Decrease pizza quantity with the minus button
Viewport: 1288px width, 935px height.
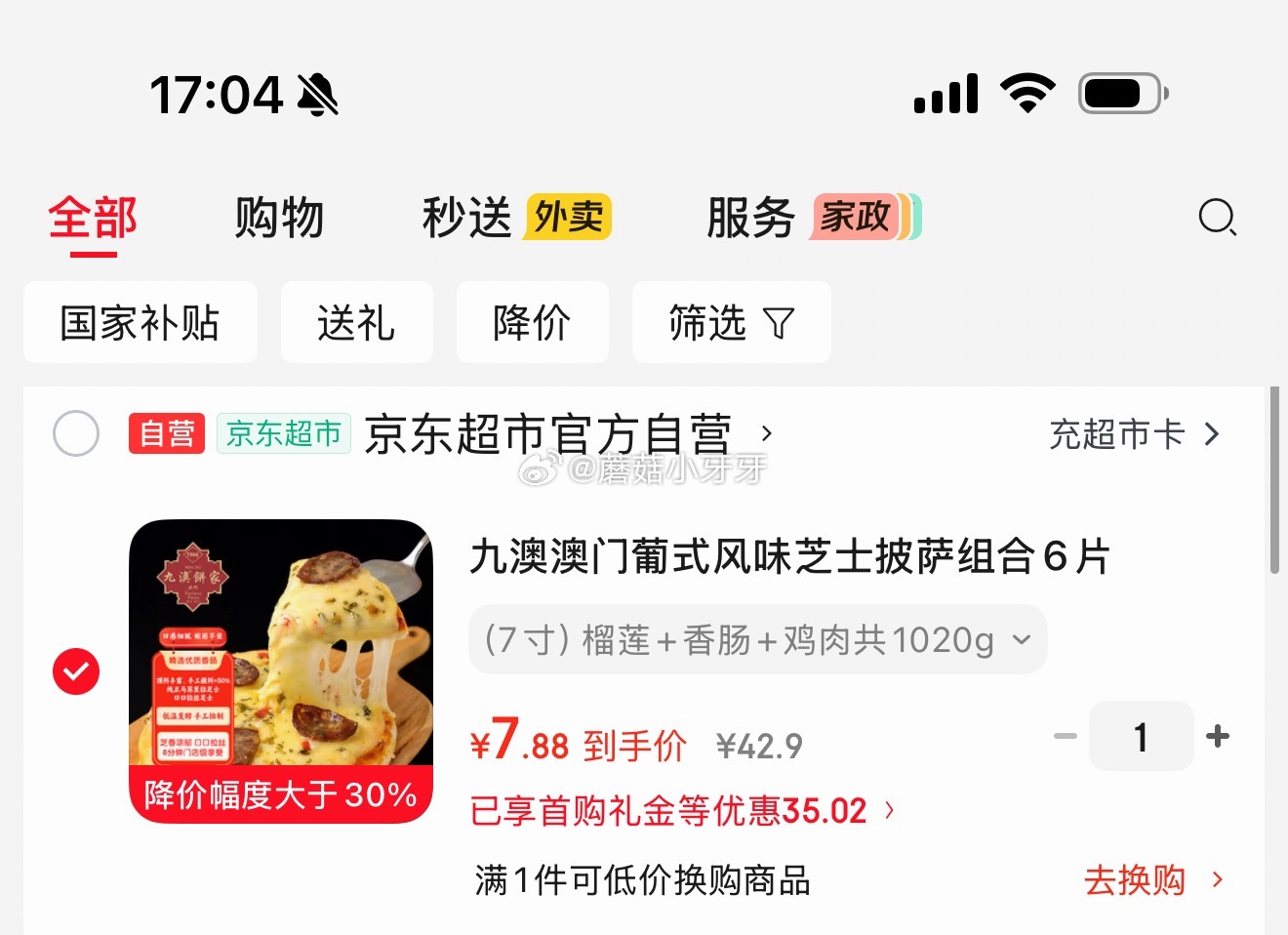point(1066,736)
